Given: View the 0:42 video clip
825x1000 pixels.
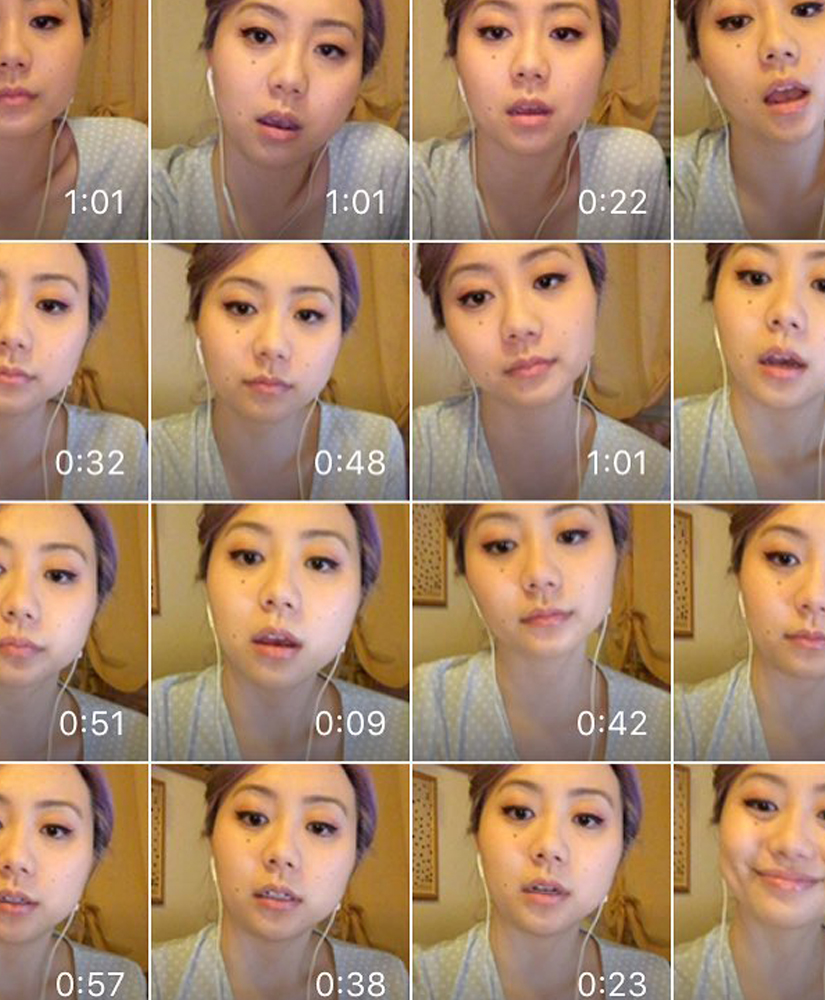Looking at the screenshot, I should tap(541, 632).
